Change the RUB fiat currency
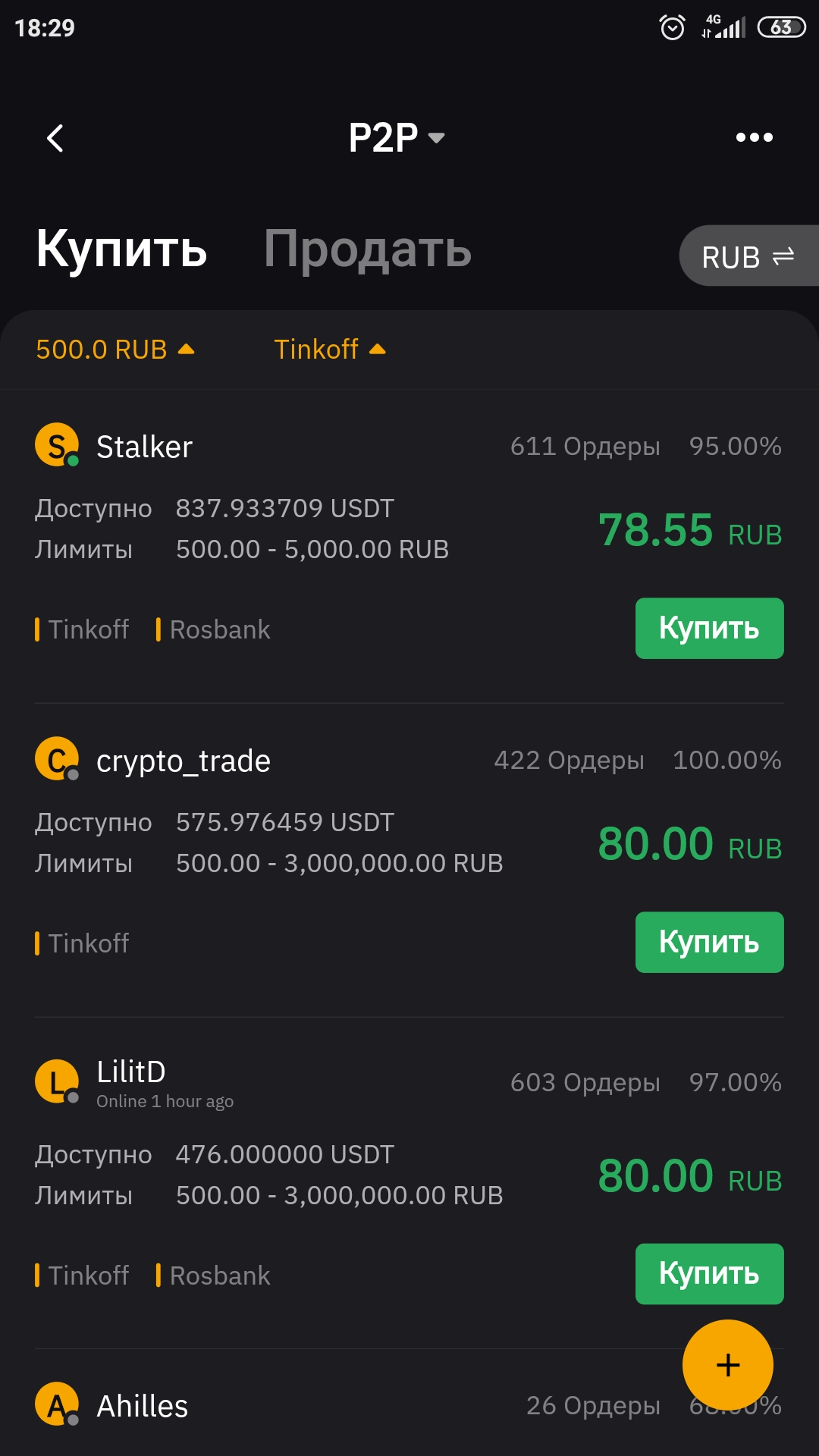The image size is (819, 1456). click(x=748, y=256)
